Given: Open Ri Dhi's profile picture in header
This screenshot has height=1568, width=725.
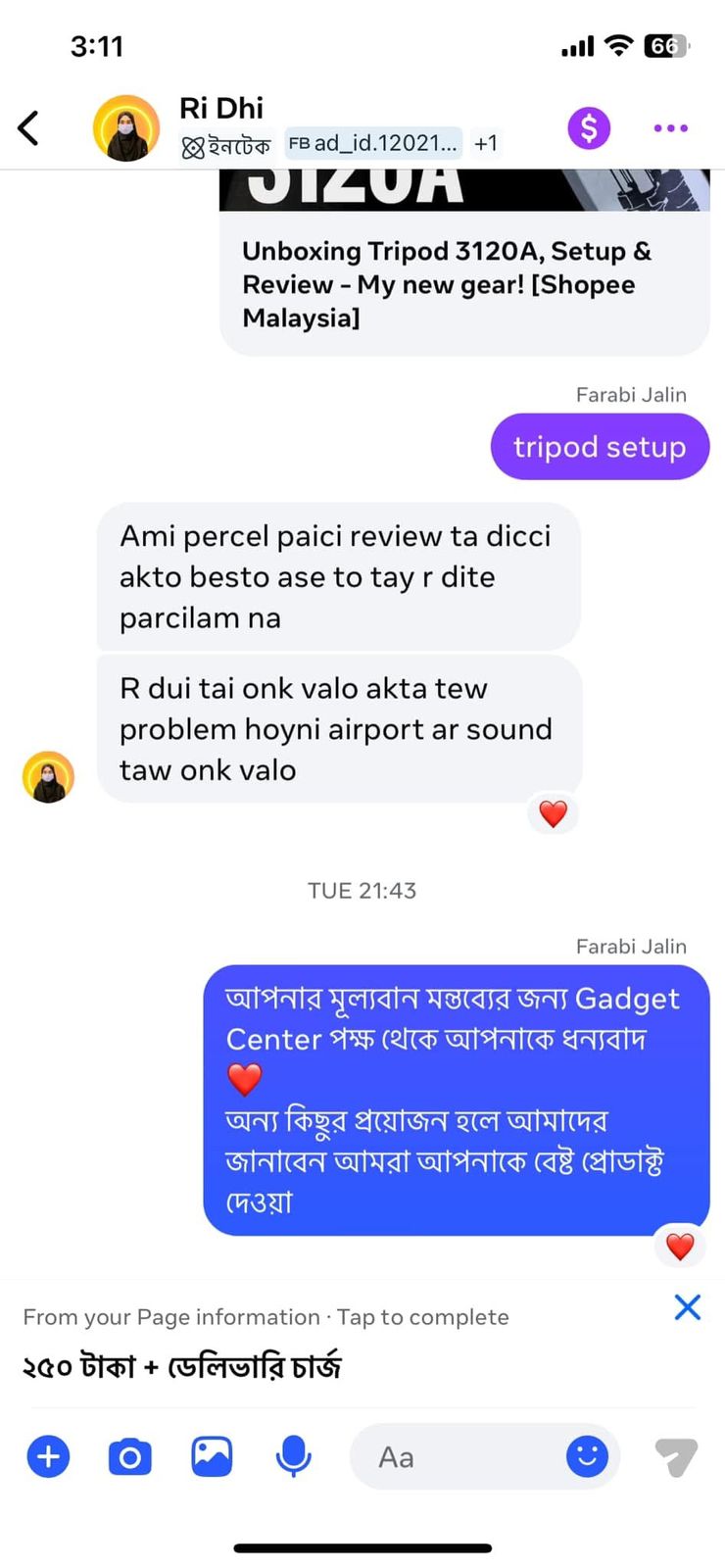Looking at the screenshot, I should point(126,128).
